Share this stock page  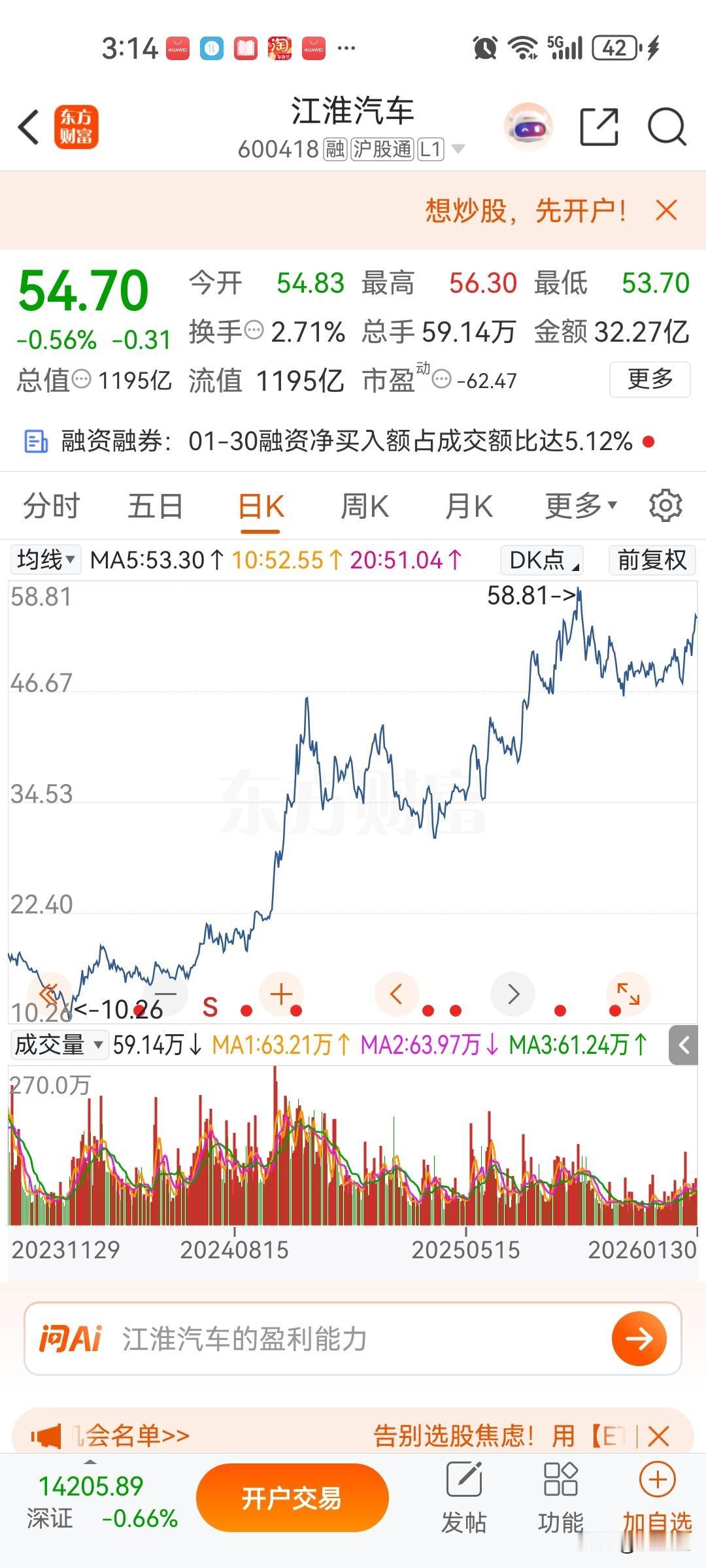pyautogui.click(x=599, y=127)
